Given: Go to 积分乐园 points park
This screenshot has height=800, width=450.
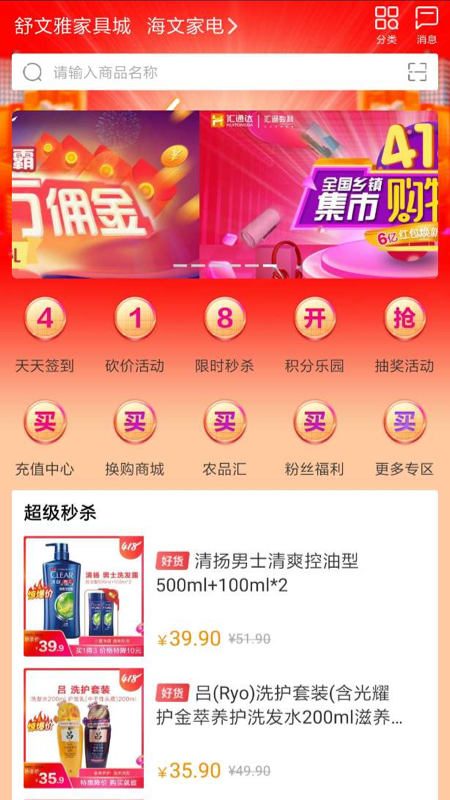Looking at the screenshot, I should 314,335.
